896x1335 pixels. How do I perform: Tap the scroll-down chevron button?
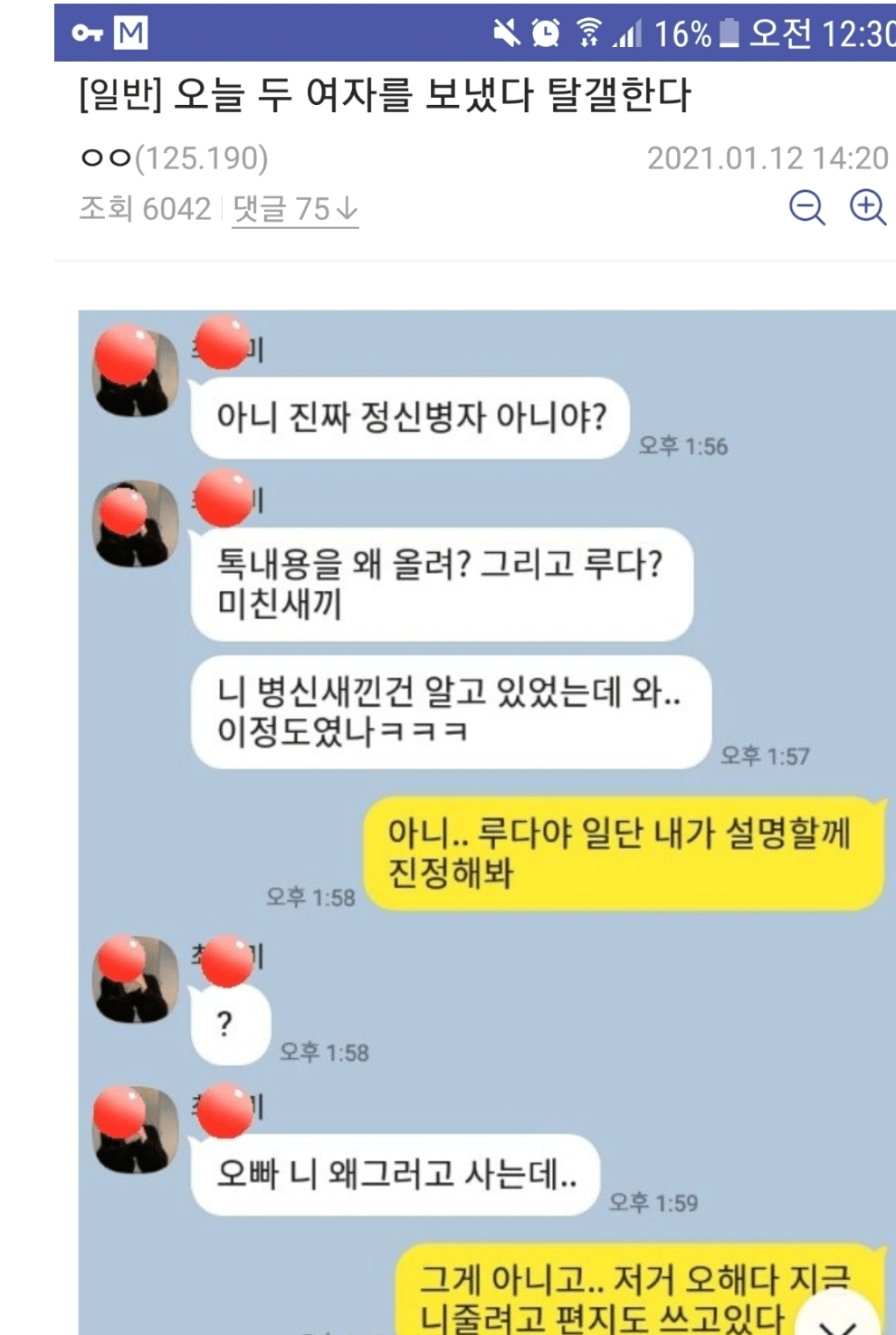tap(841, 1319)
